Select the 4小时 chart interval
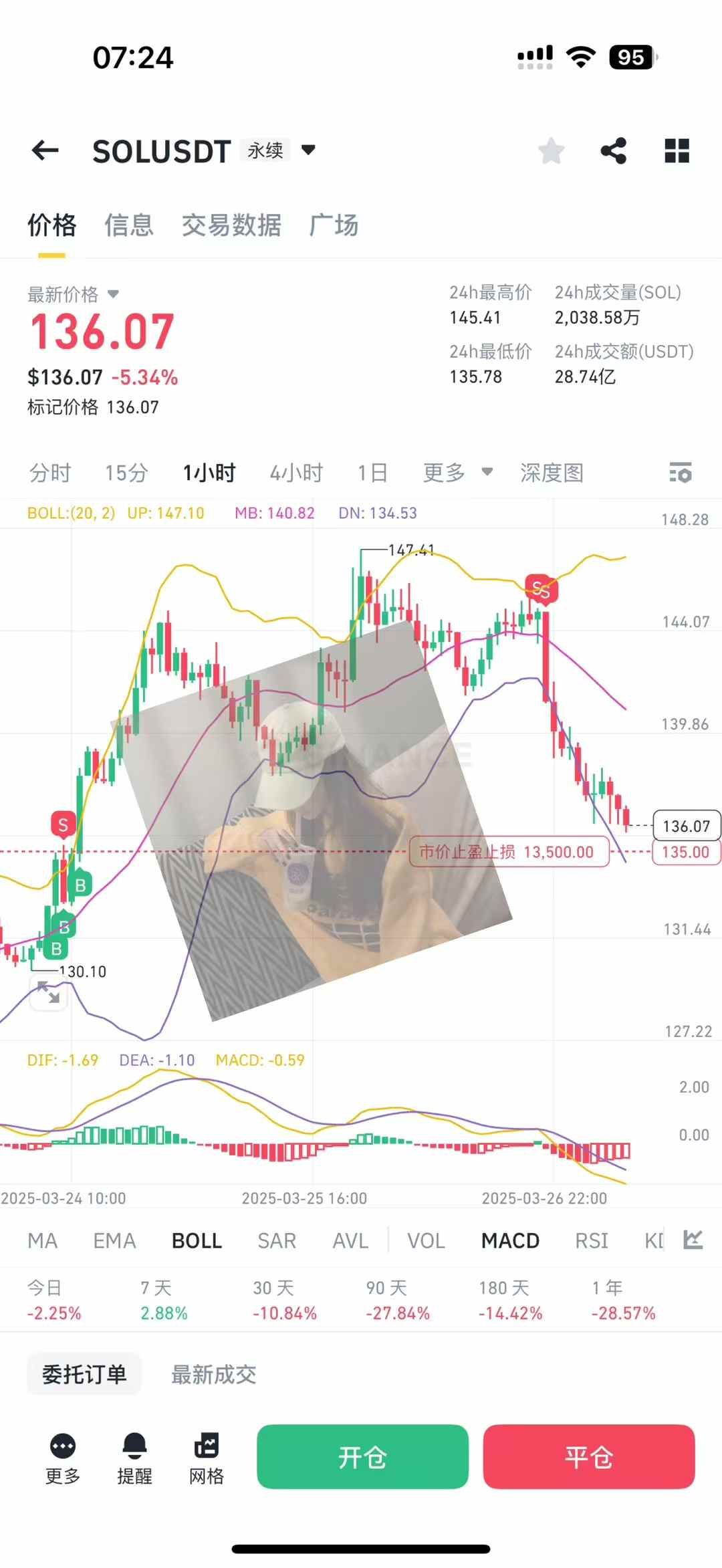Viewport: 722px width, 1568px height. [x=296, y=473]
